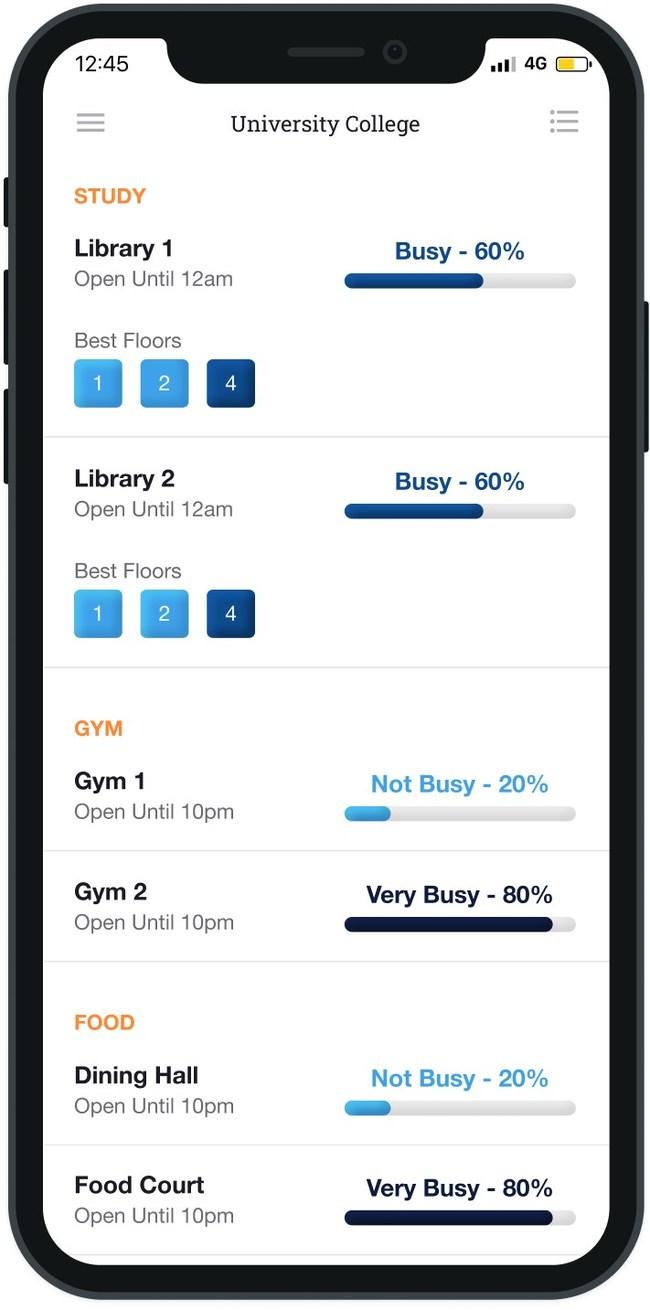The height and width of the screenshot is (1310, 650).
Task: Open the Gym 2 row
Action: pos(326,907)
